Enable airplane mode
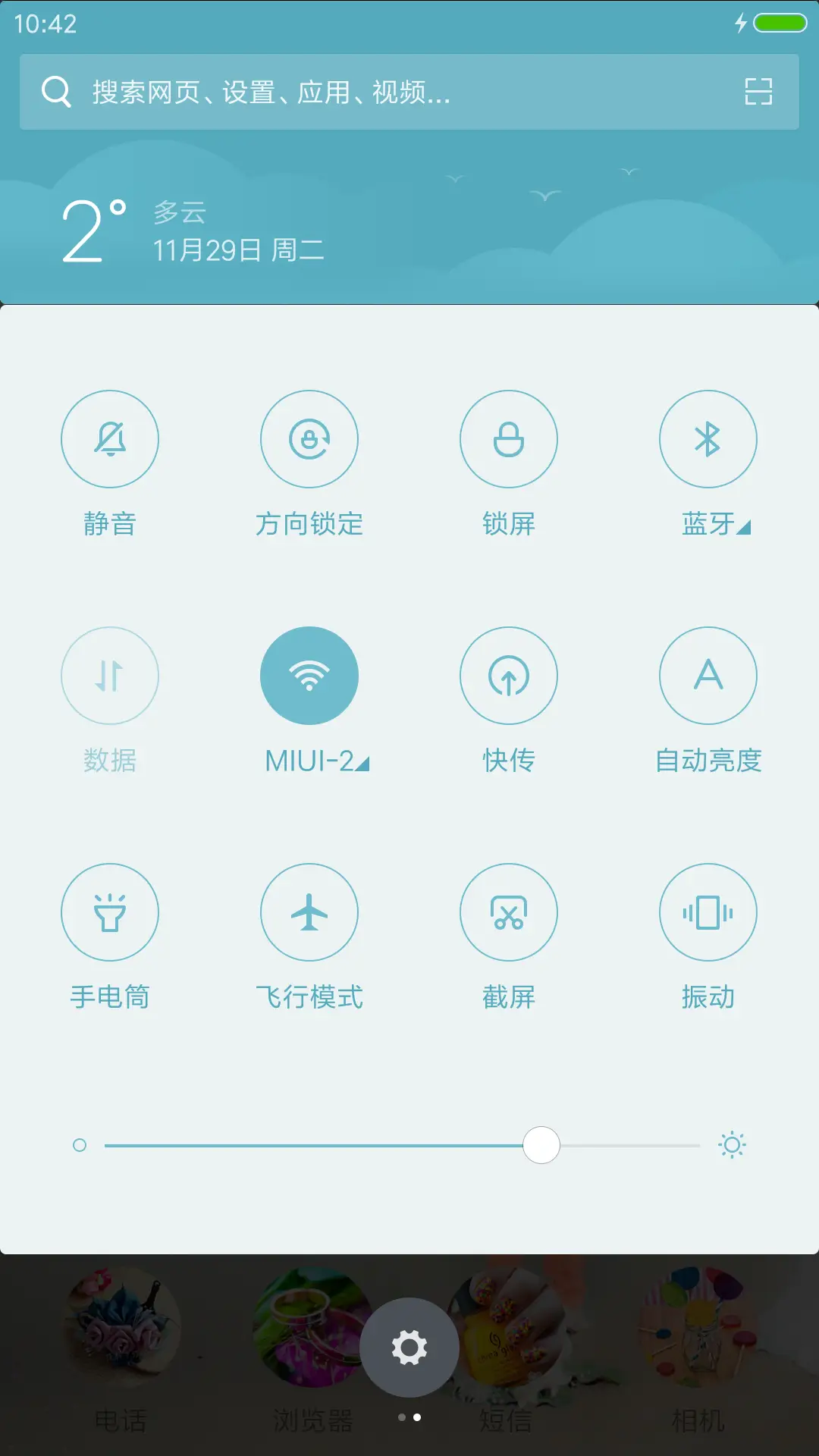 click(x=309, y=912)
